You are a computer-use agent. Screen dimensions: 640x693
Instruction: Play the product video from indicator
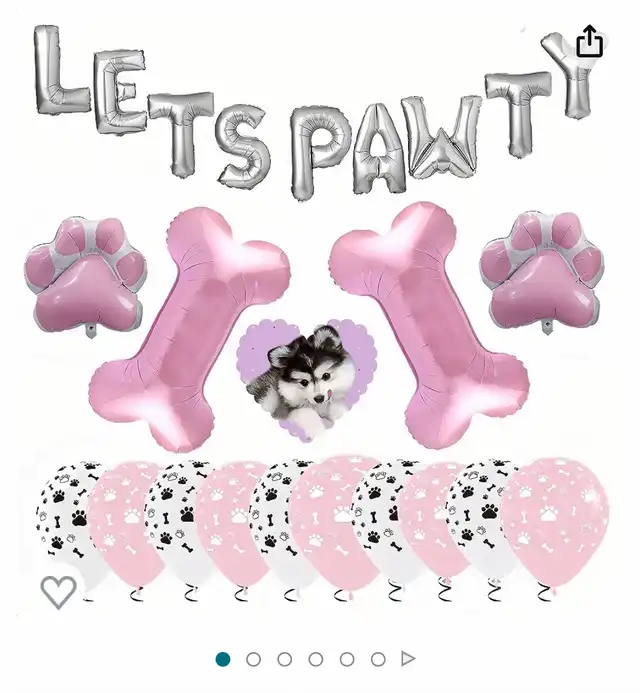coord(408,659)
